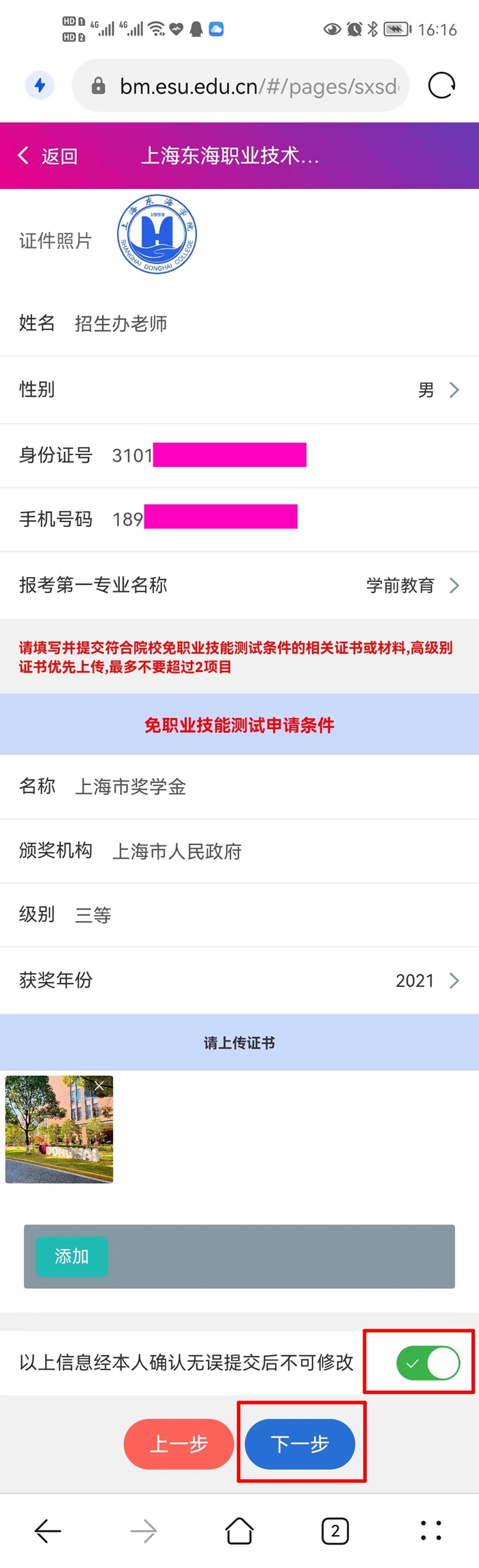This screenshot has height=1568, width=479.
Task: Select the 获奖年份 year
Action: pyautogui.click(x=426, y=981)
